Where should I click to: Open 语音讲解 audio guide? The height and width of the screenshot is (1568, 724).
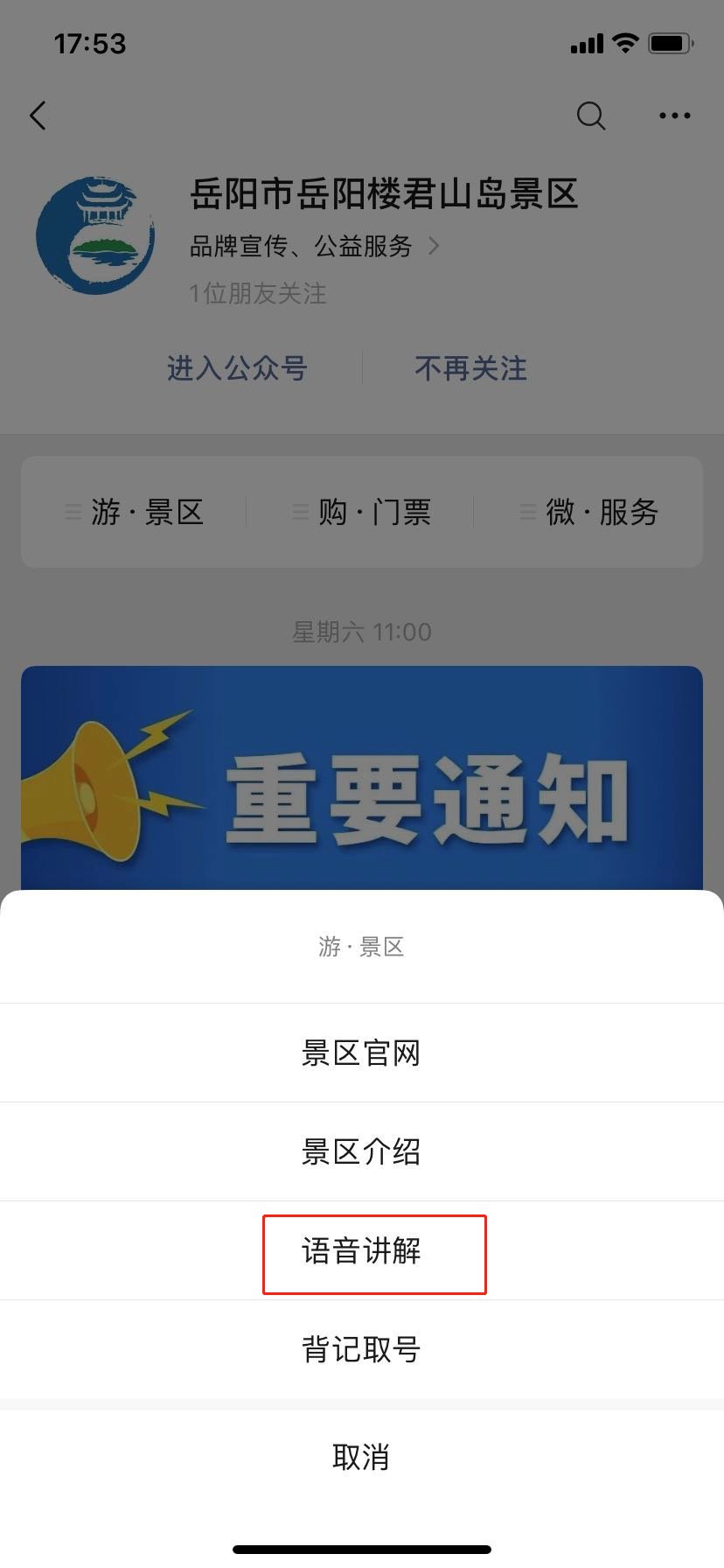point(361,1251)
